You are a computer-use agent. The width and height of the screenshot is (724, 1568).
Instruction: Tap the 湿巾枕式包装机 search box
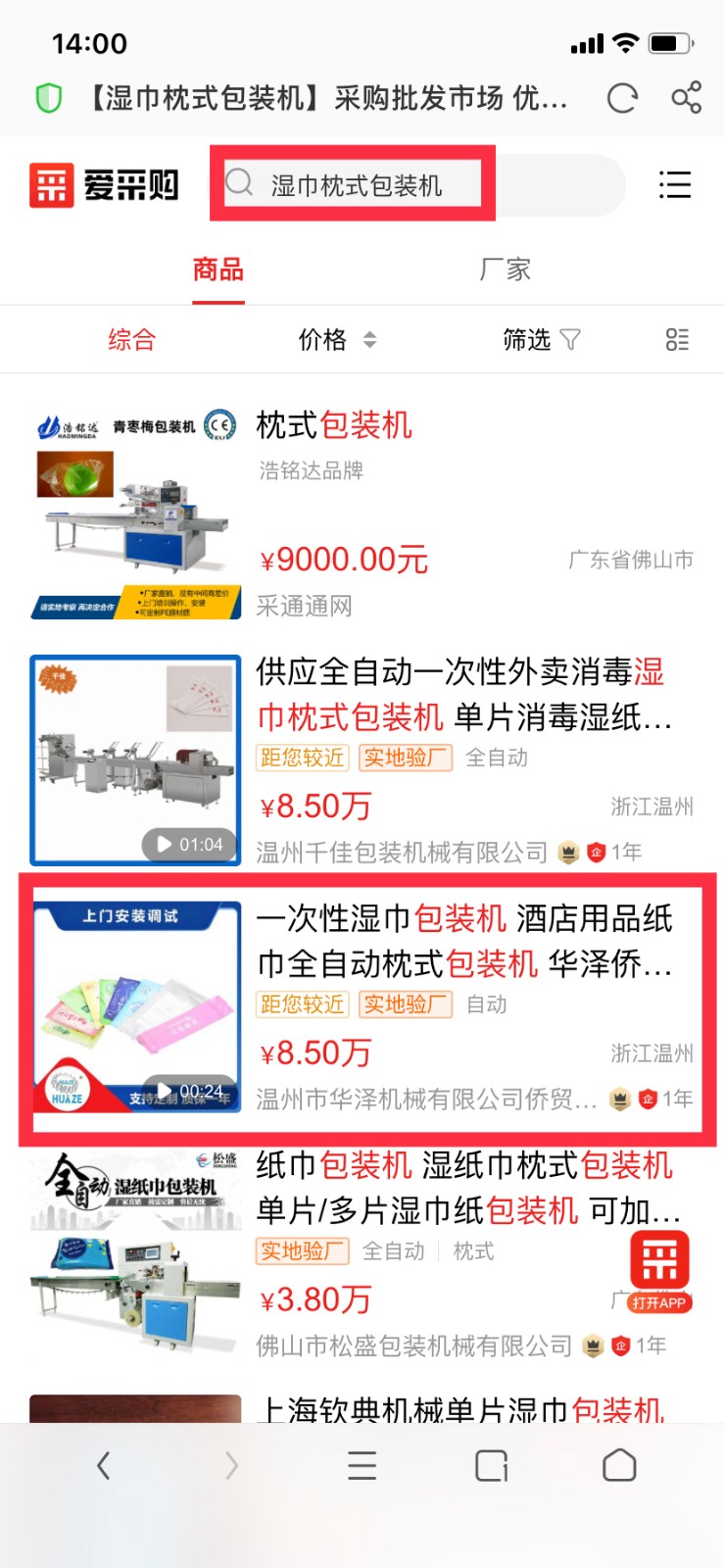click(x=355, y=185)
